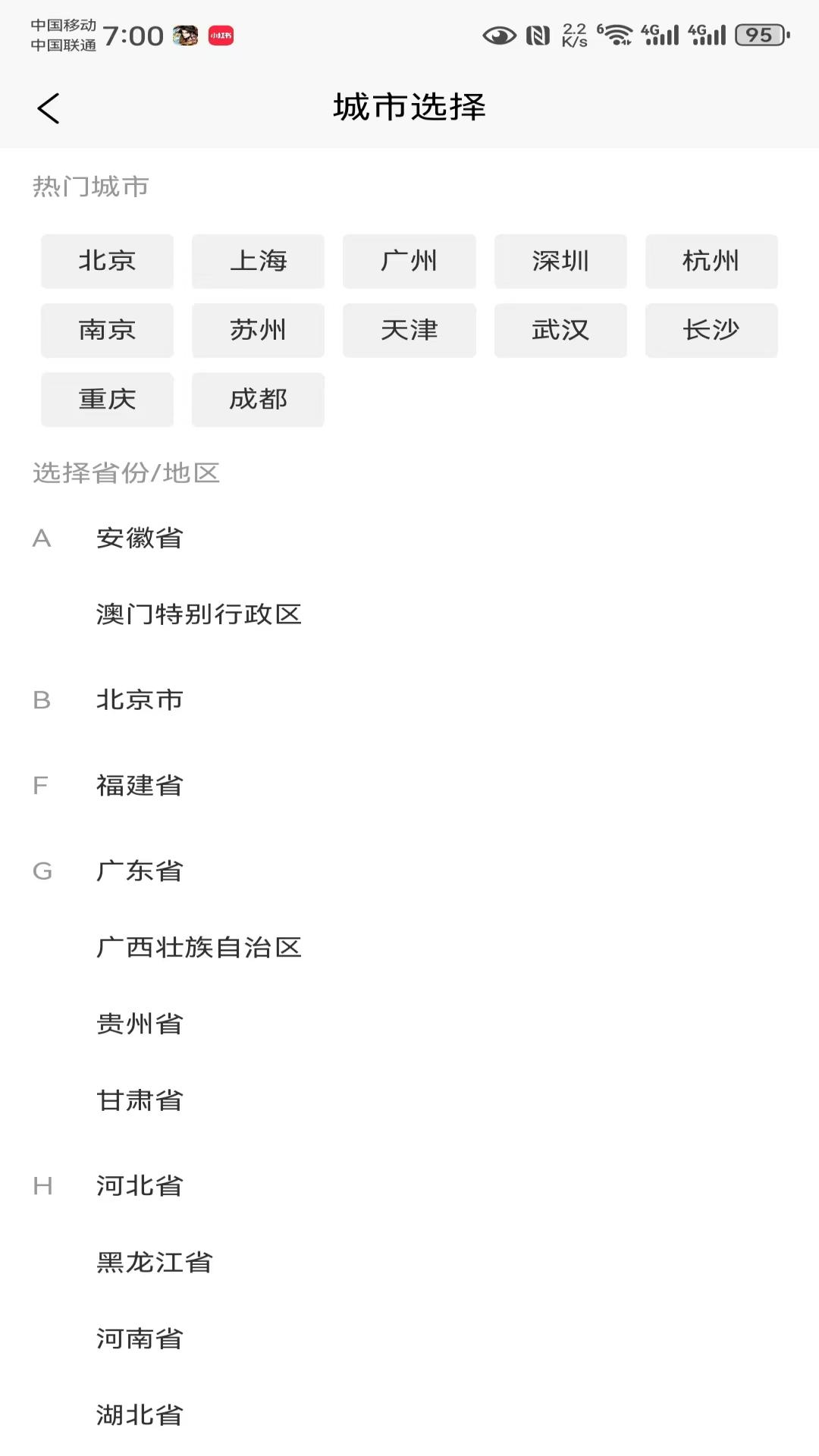
Task: Choose the 重庆 city button
Action: (x=107, y=399)
